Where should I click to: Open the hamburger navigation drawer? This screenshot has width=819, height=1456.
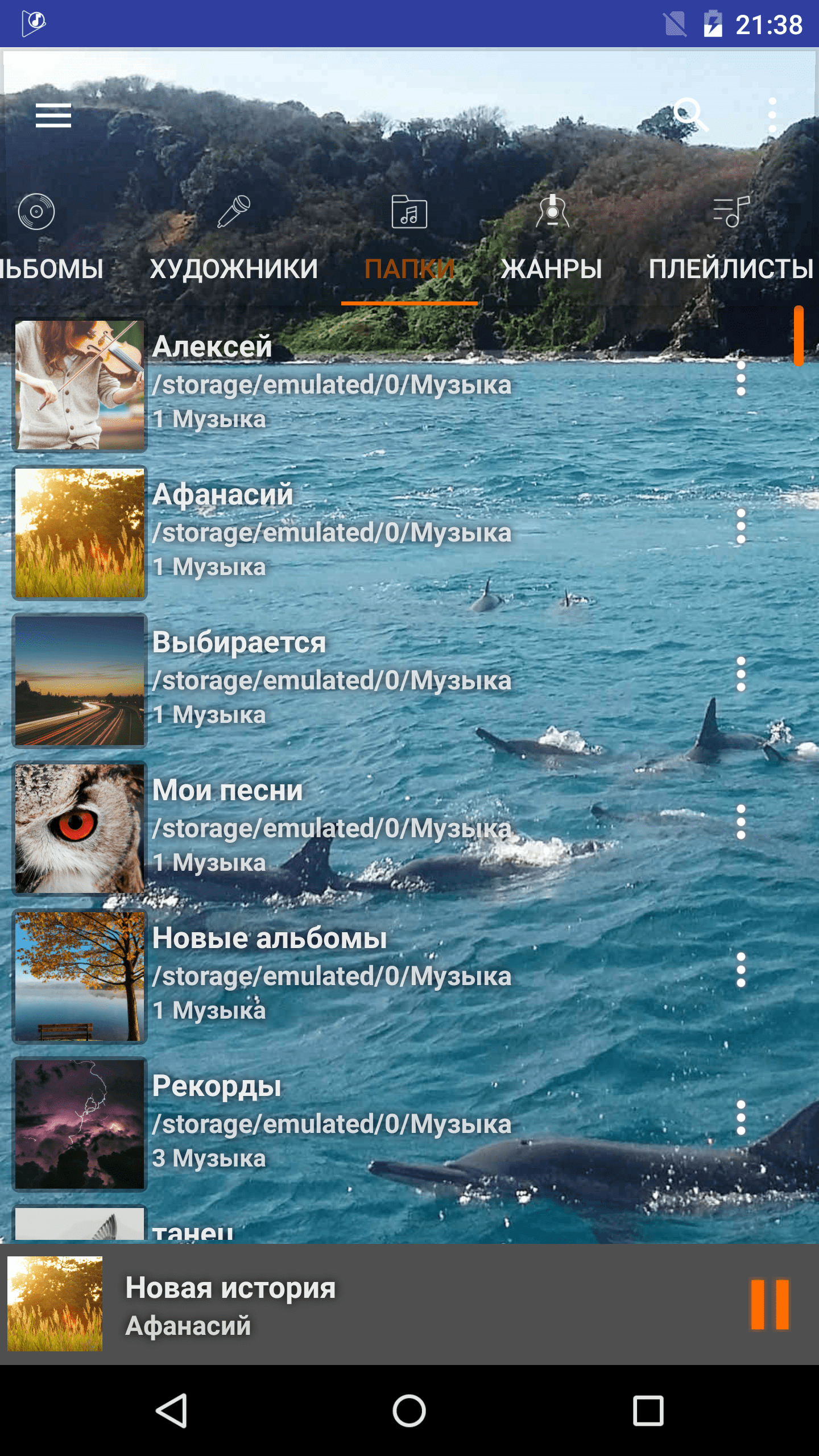pyautogui.click(x=53, y=115)
